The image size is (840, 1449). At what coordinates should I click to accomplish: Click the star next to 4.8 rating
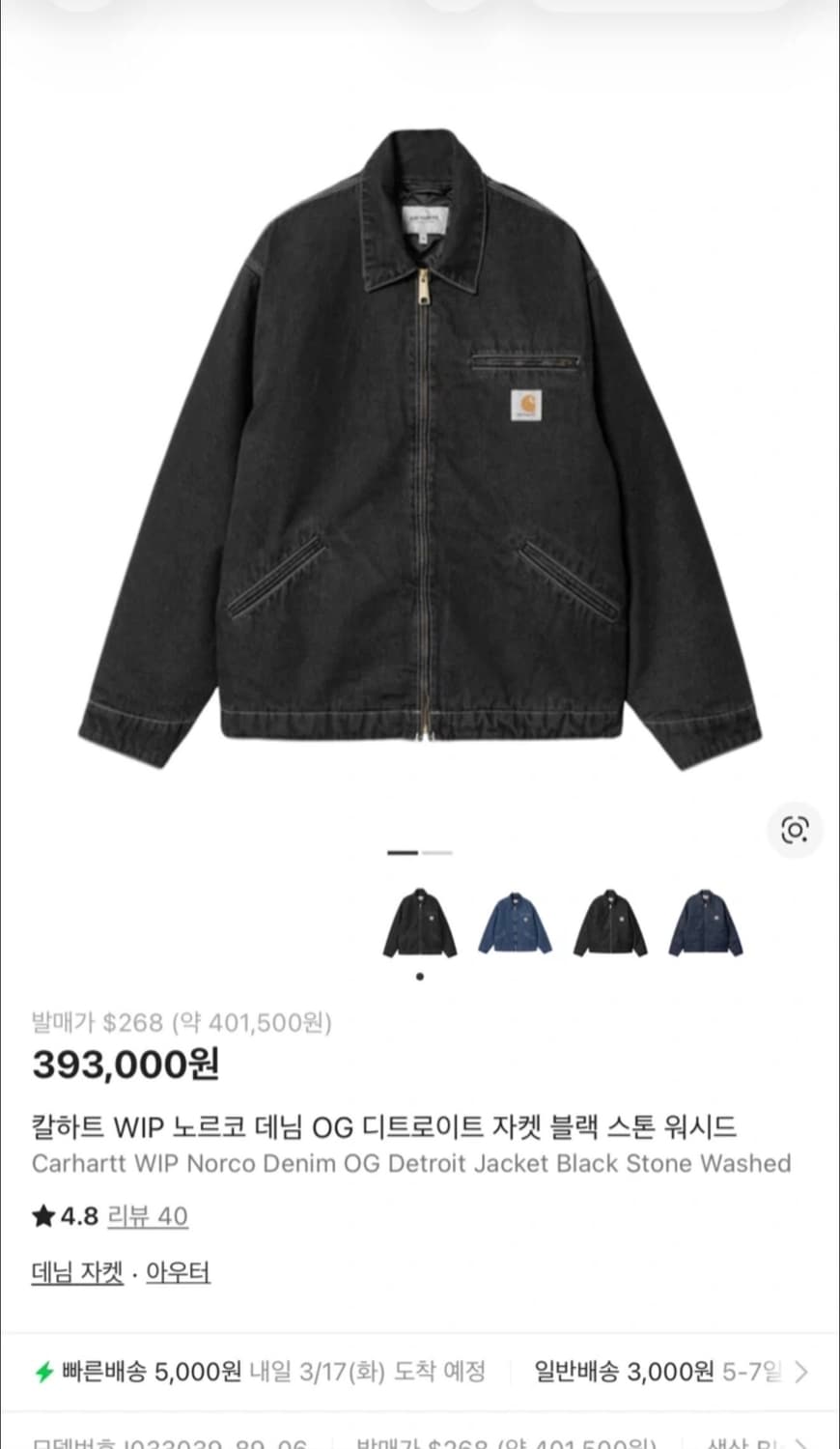pos(42,1216)
